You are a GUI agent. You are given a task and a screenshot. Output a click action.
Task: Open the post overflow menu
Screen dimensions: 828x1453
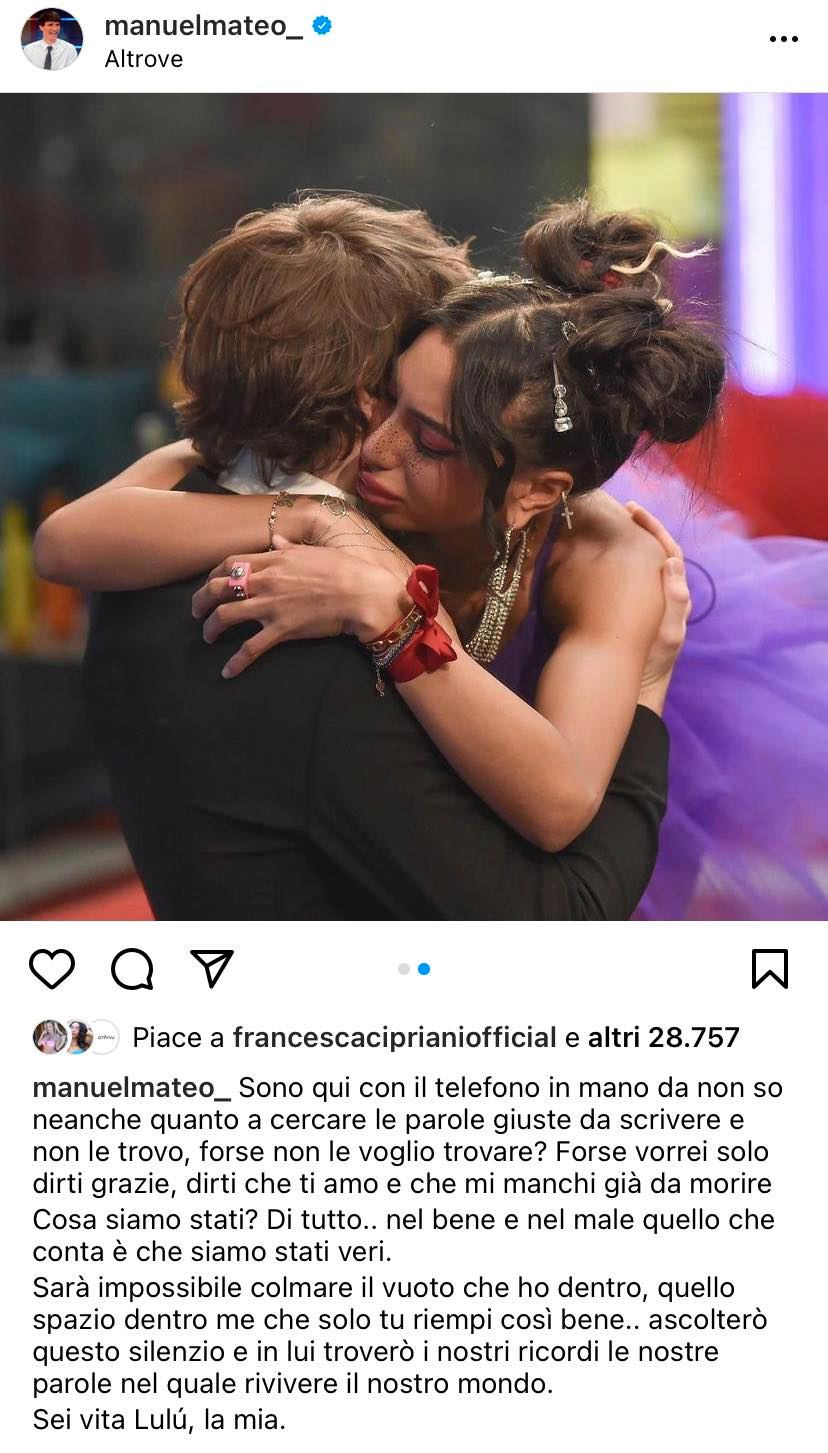coord(783,40)
